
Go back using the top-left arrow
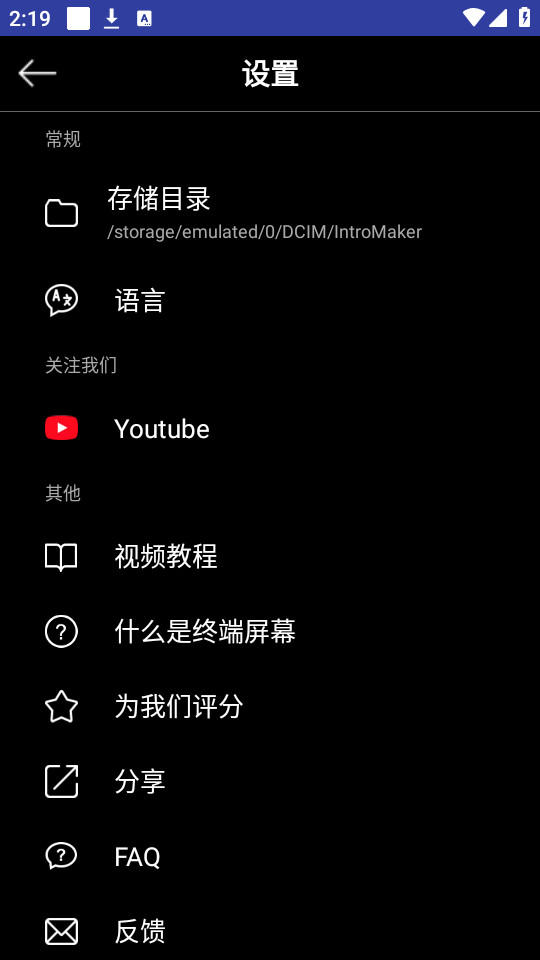point(37,73)
